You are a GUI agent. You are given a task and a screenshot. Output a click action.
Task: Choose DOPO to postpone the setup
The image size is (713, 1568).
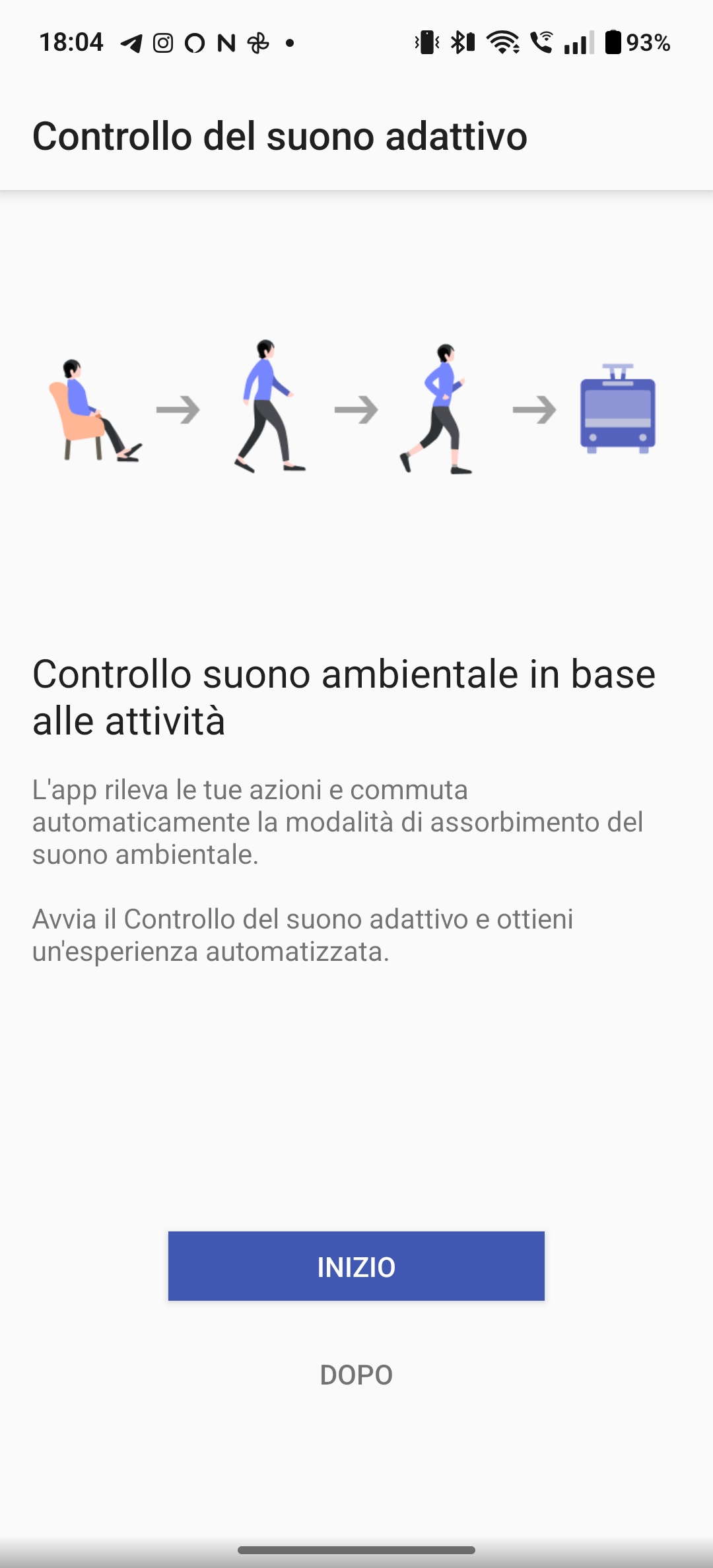(x=356, y=1375)
